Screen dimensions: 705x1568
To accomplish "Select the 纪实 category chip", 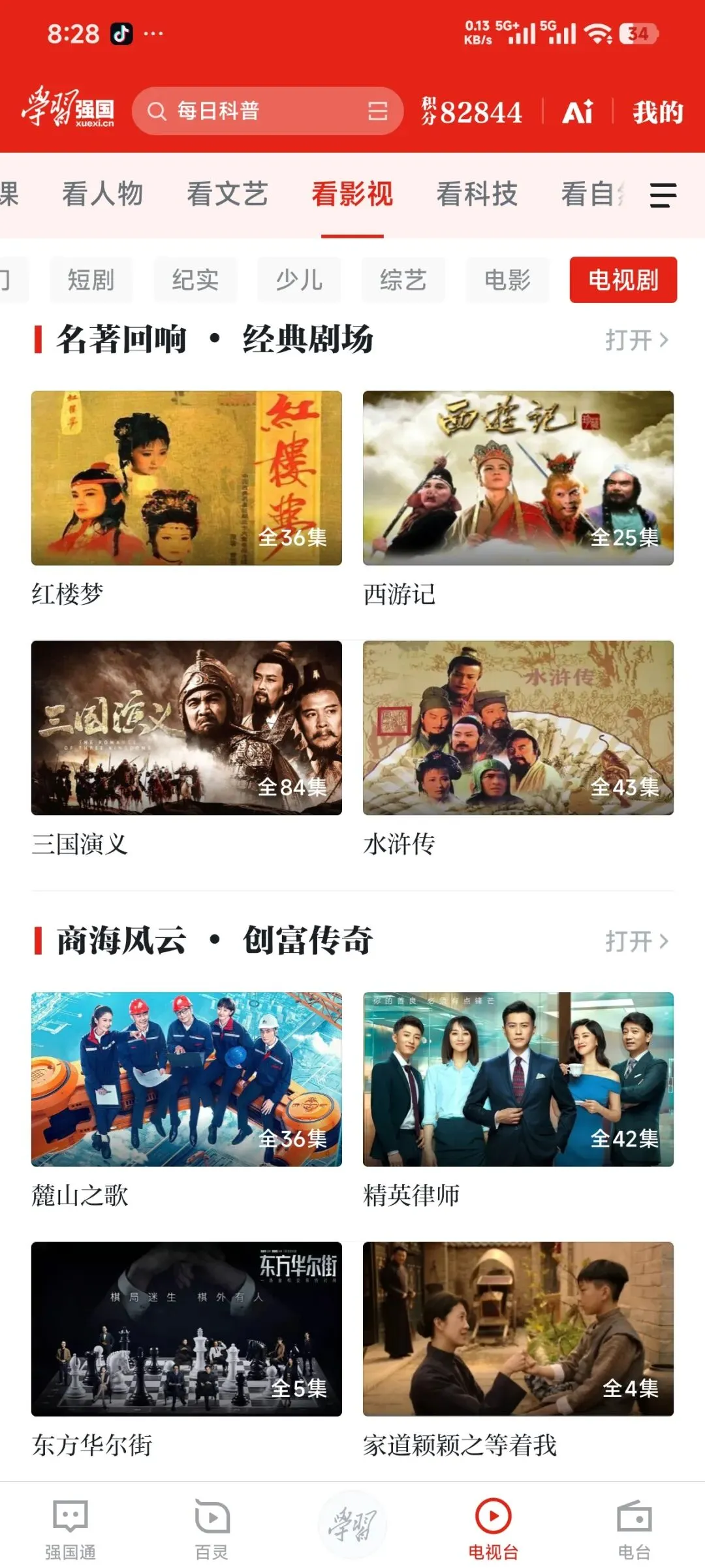I will click(x=195, y=280).
